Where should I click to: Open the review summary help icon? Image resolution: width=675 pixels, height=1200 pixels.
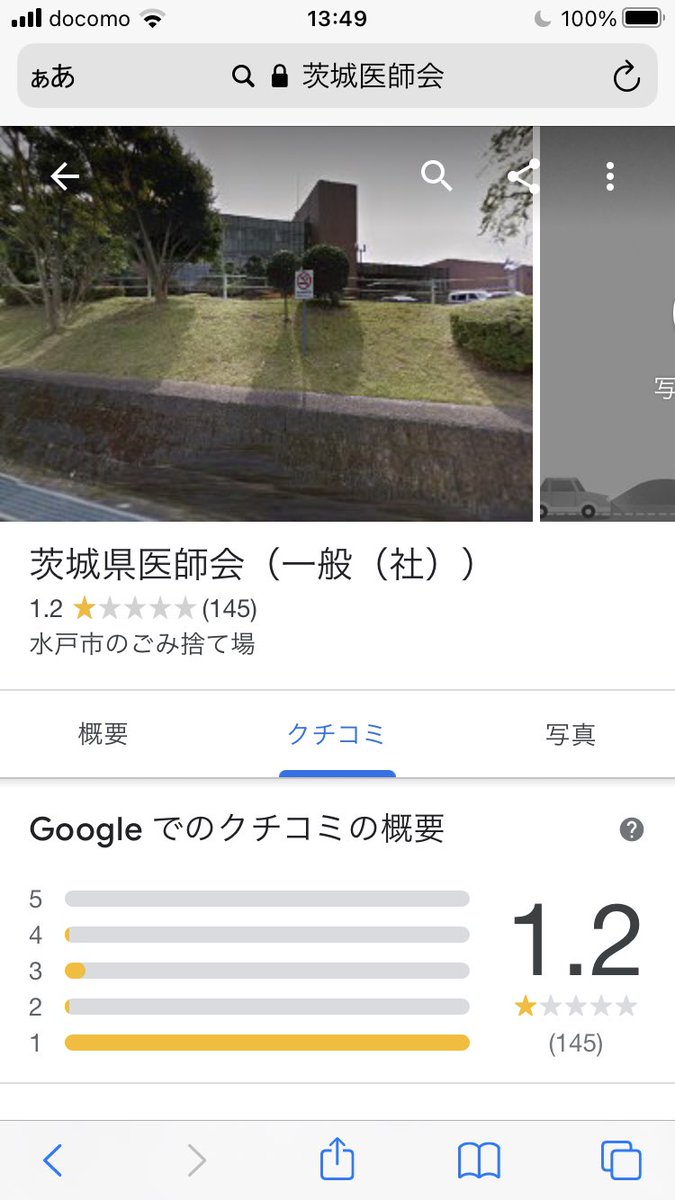631,829
